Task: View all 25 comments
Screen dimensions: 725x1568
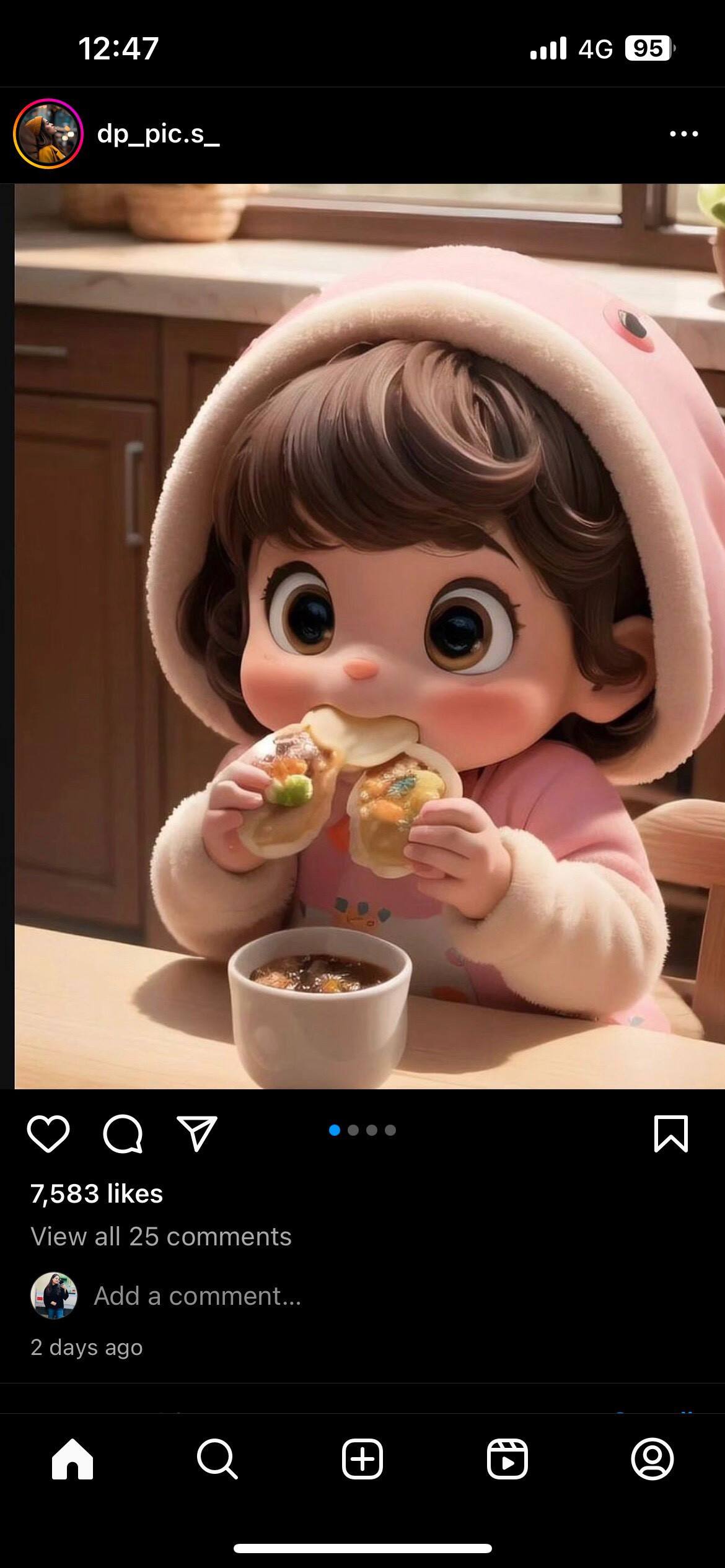Action: tap(161, 1236)
